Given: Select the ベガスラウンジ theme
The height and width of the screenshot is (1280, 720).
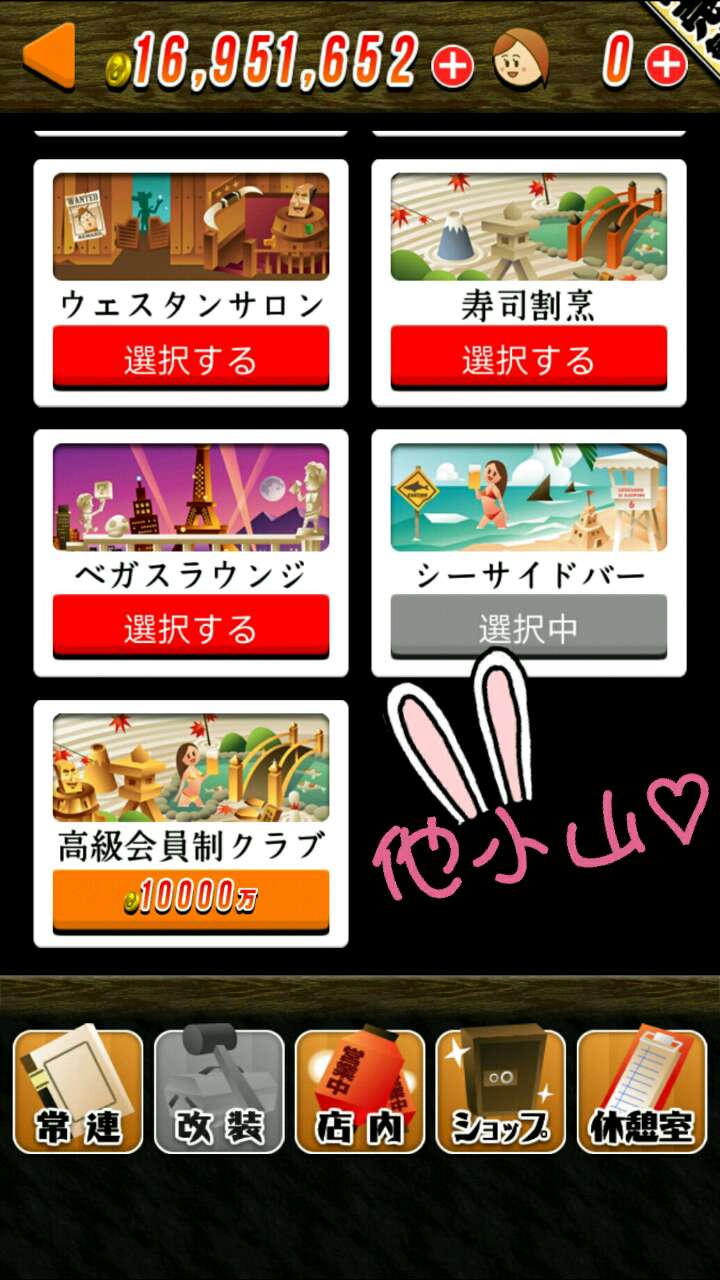Looking at the screenshot, I should [x=191, y=628].
